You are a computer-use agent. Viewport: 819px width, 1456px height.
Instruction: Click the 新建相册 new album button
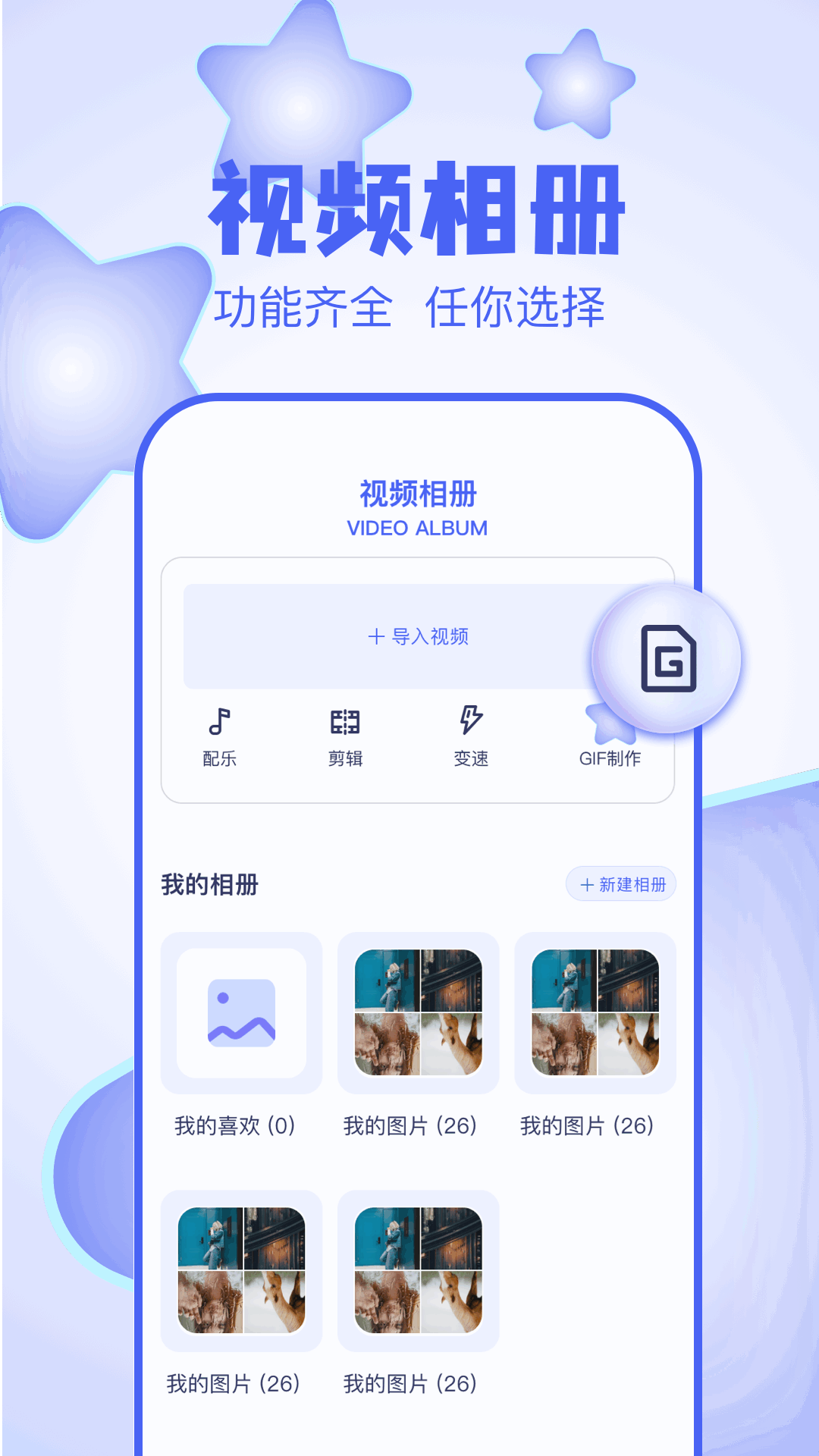point(620,884)
